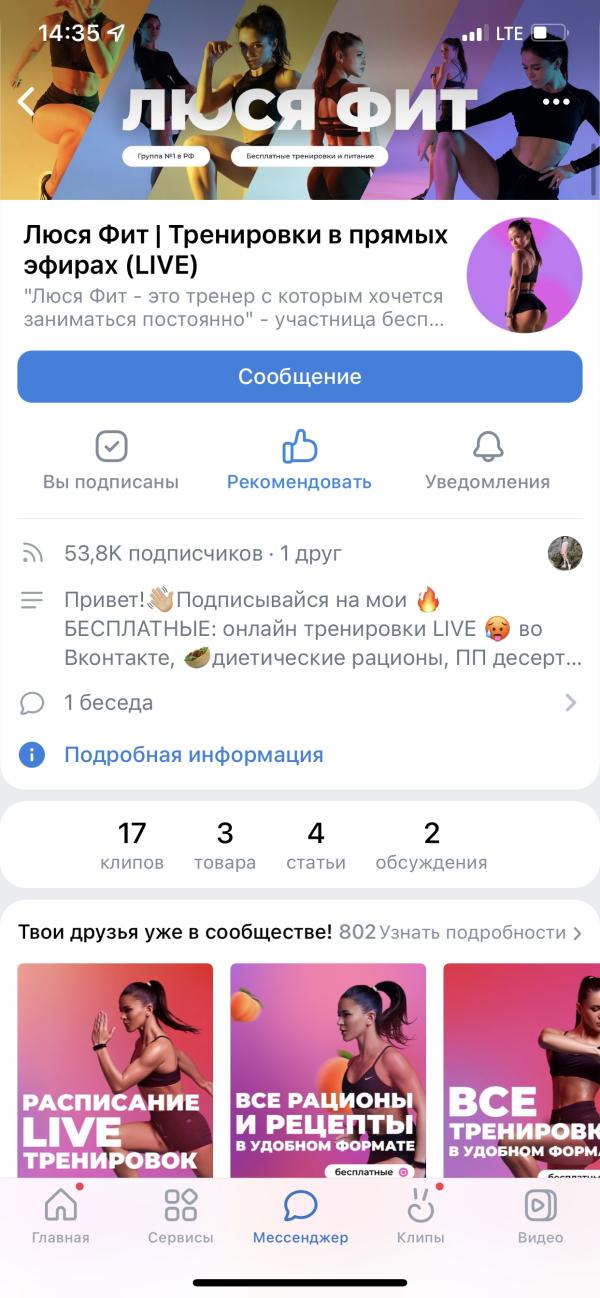Tap the Сообщение button
Image resolution: width=600 pixels, height=1298 pixels.
[300, 377]
